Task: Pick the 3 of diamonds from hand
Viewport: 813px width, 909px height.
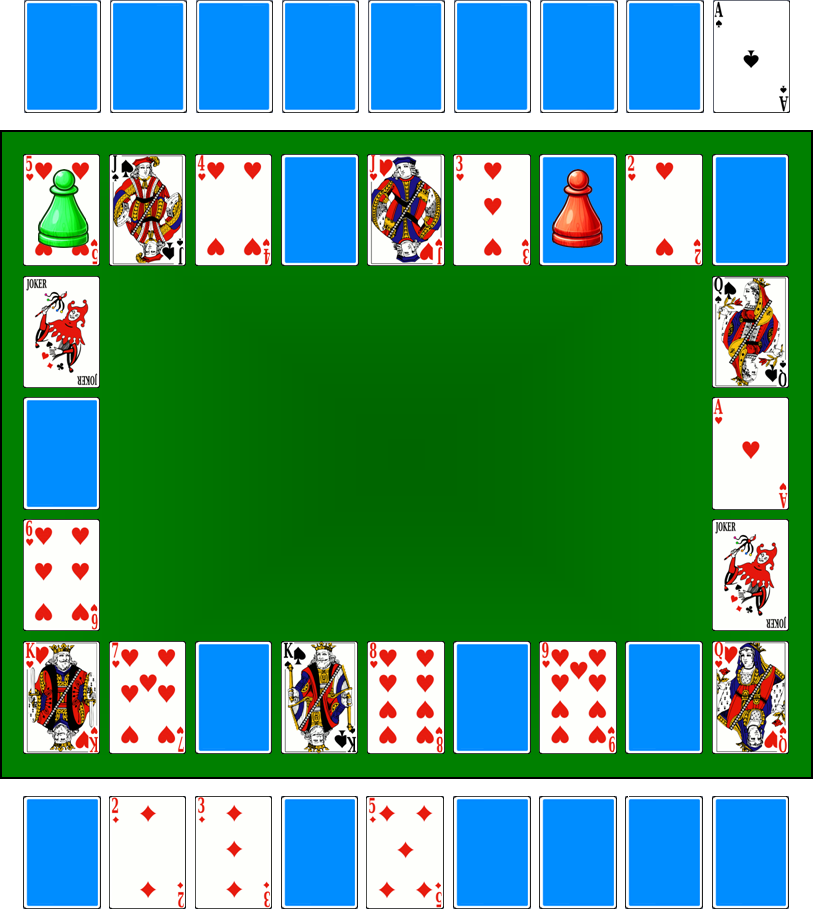Action: click(x=233, y=851)
